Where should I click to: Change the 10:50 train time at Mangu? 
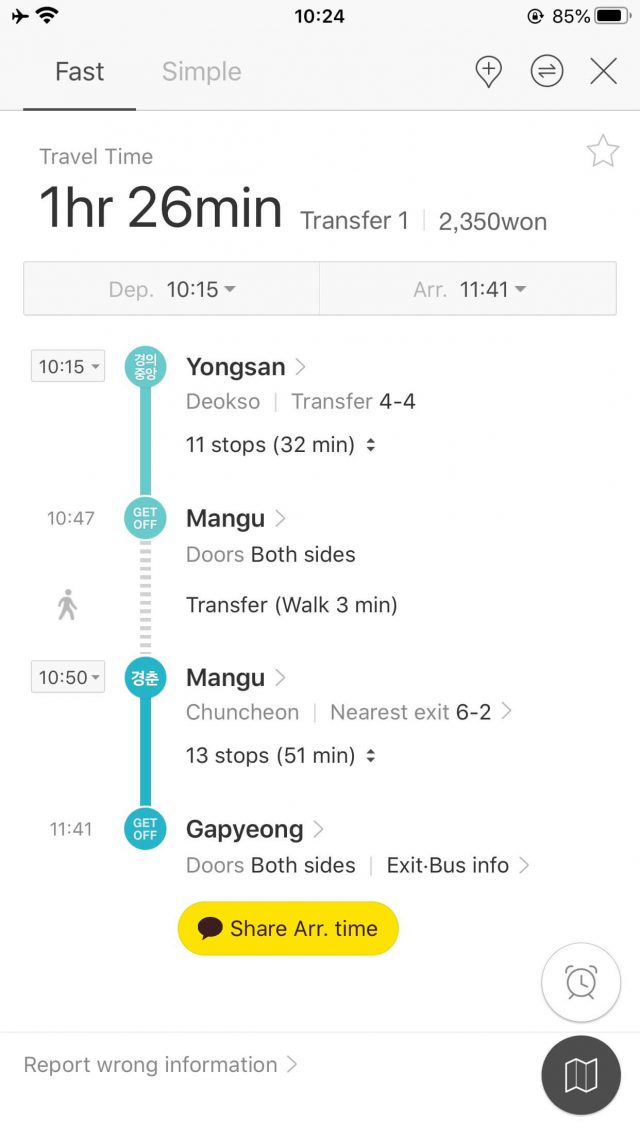pyautogui.click(x=67, y=677)
